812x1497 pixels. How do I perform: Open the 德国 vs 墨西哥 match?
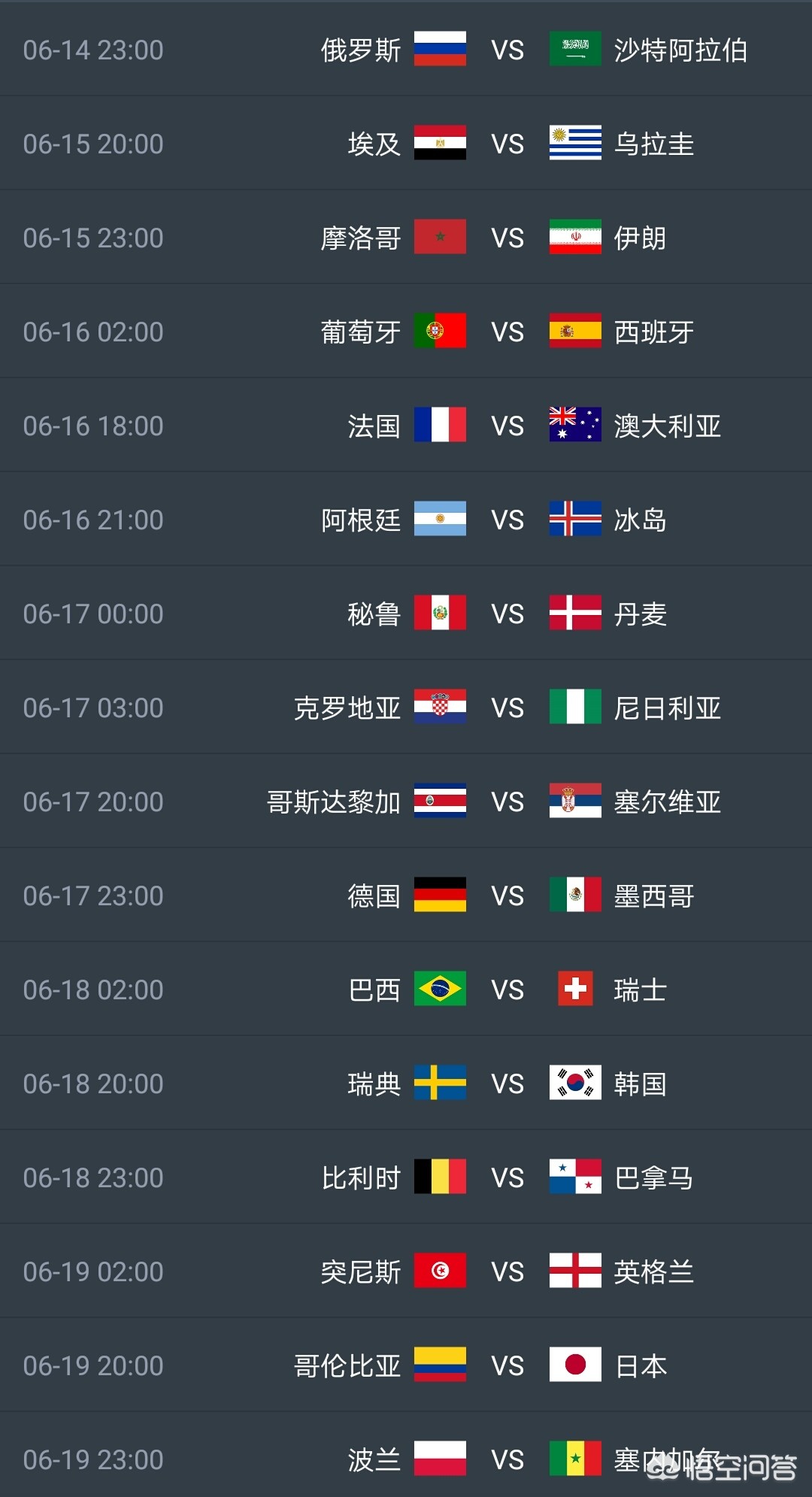[406, 895]
